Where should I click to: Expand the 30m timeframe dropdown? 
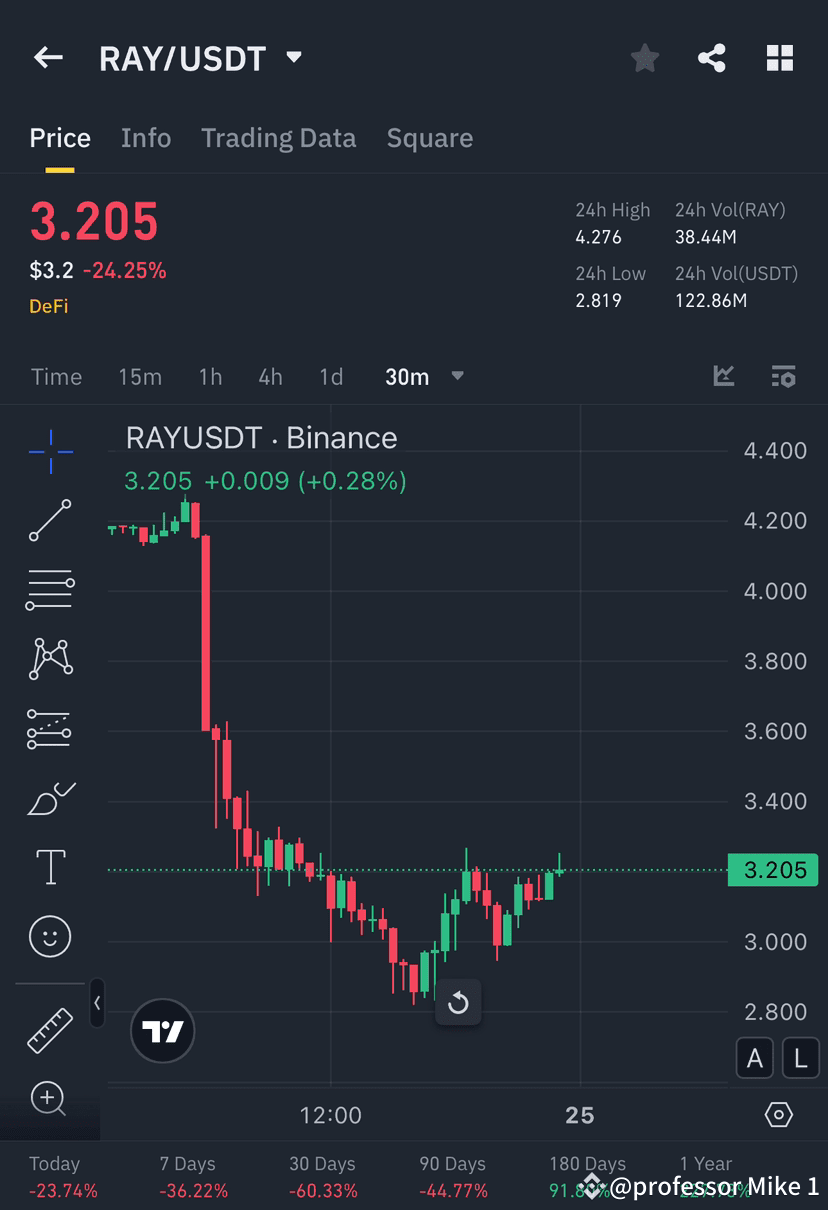457,377
